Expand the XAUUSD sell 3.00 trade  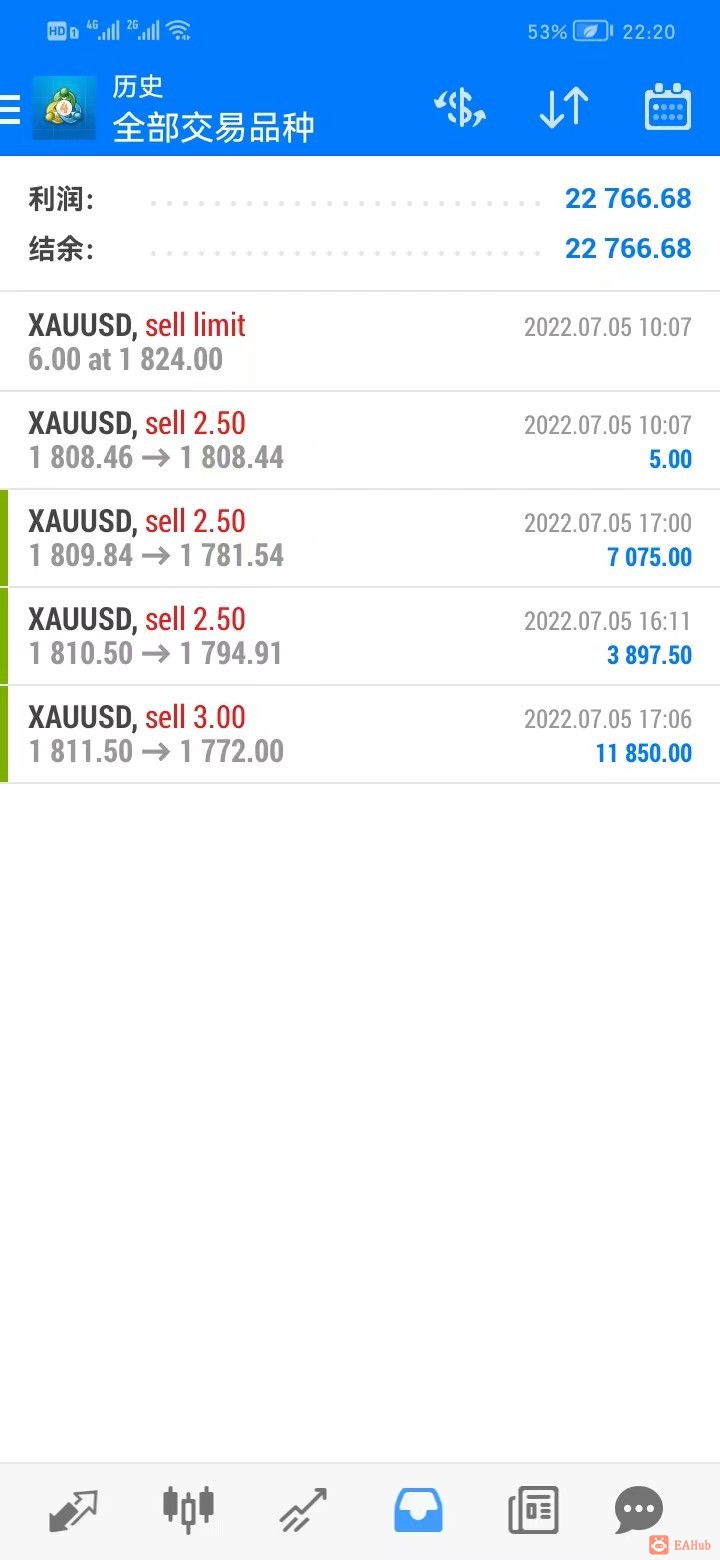[360, 734]
